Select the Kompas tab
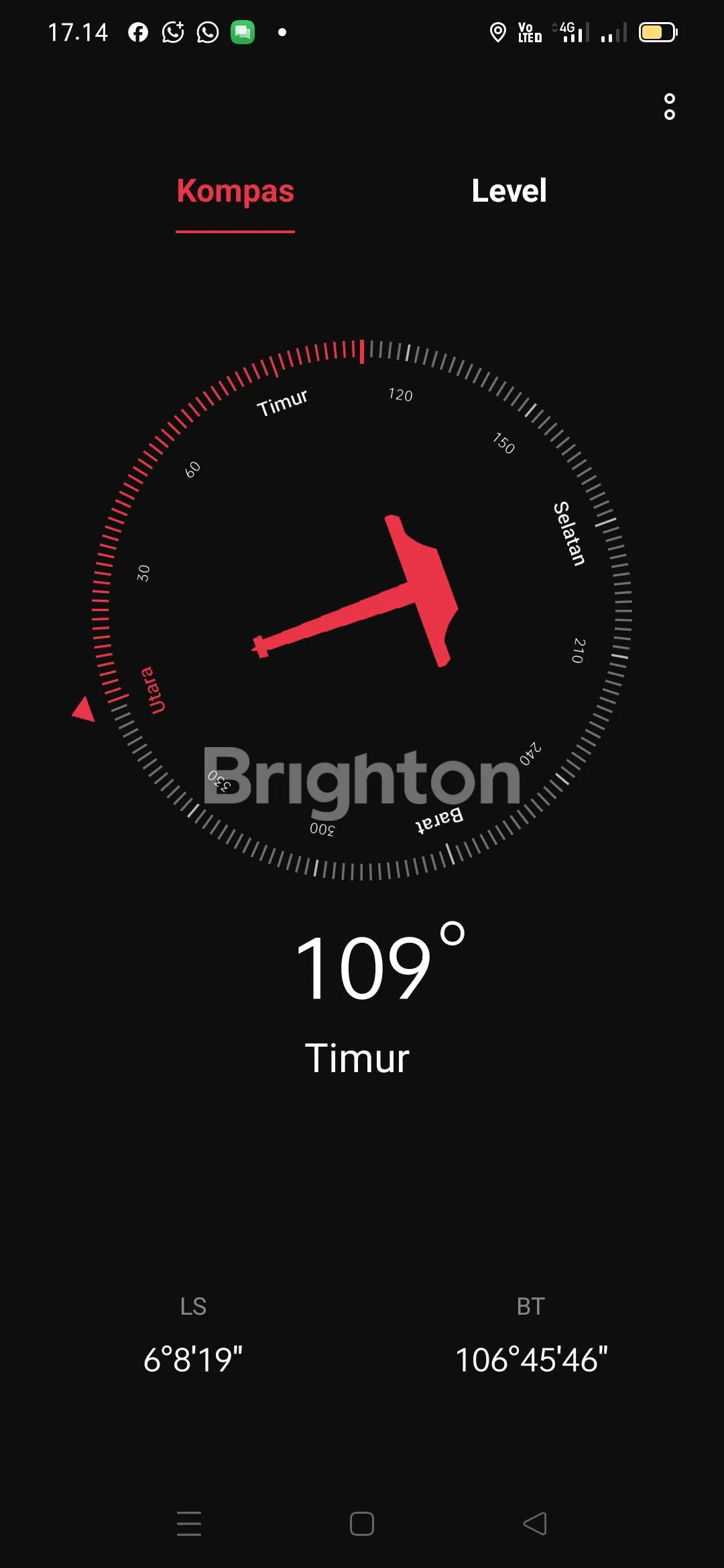This screenshot has width=724, height=1568. (235, 191)
